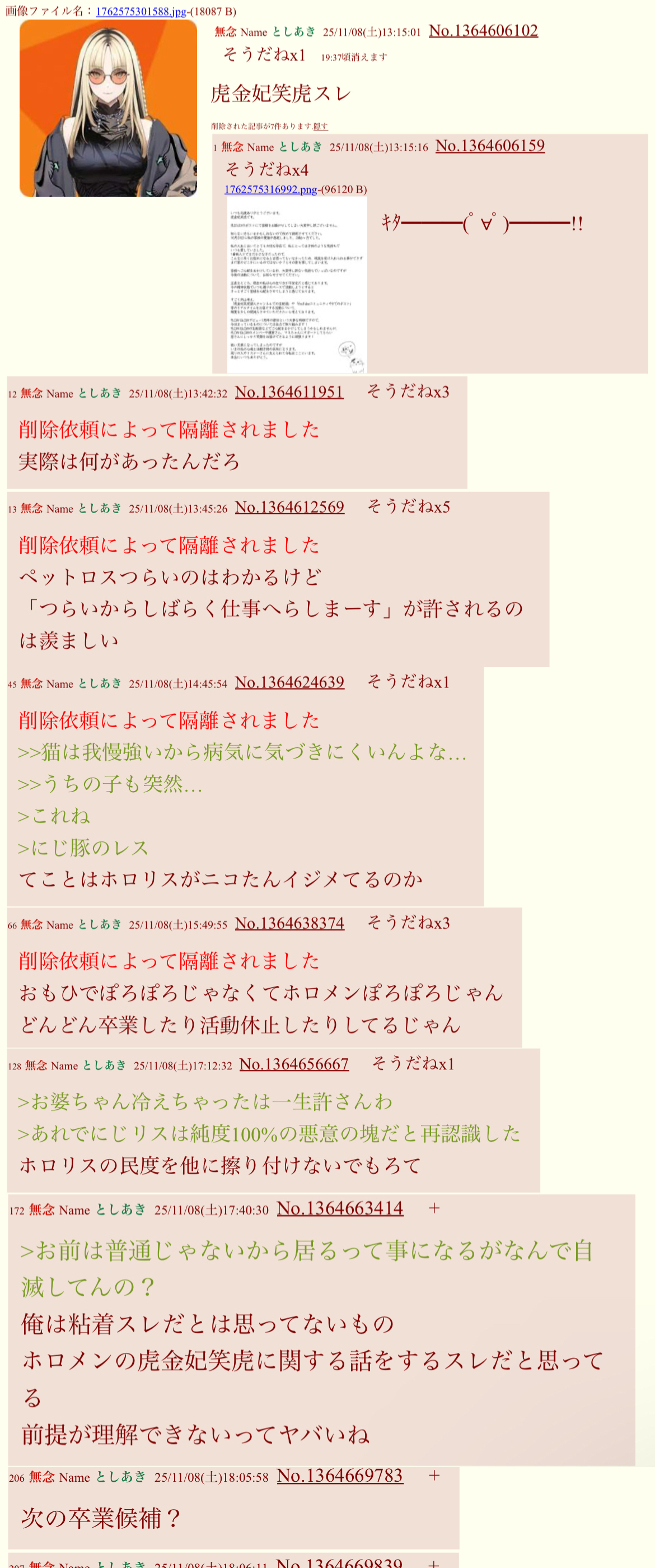Open image file link 1762575301588.jpg

click(141, 12)
